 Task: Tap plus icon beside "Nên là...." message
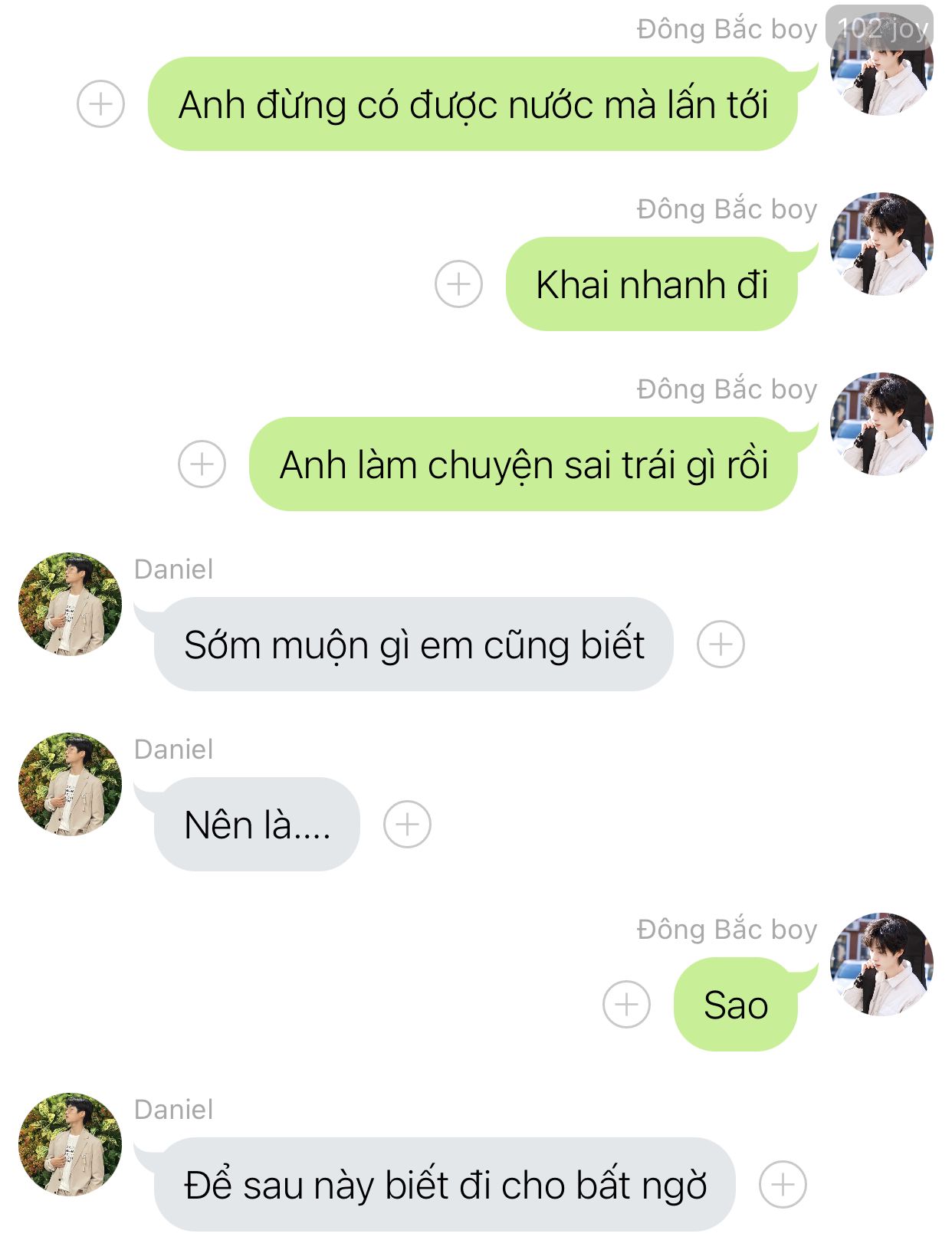pyautogui.click(x=407, y=824)
